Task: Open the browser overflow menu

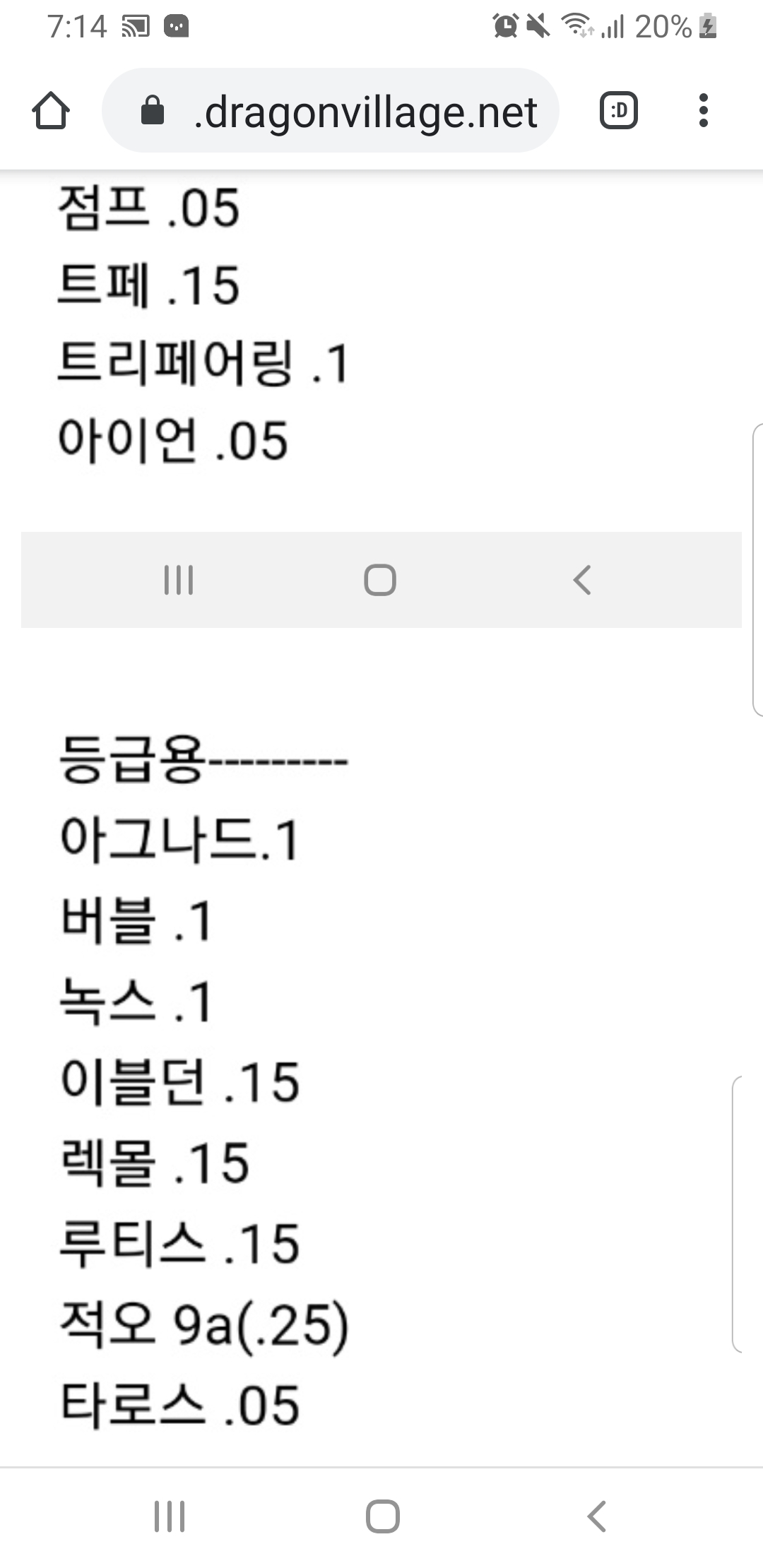Action: (703, 111)
